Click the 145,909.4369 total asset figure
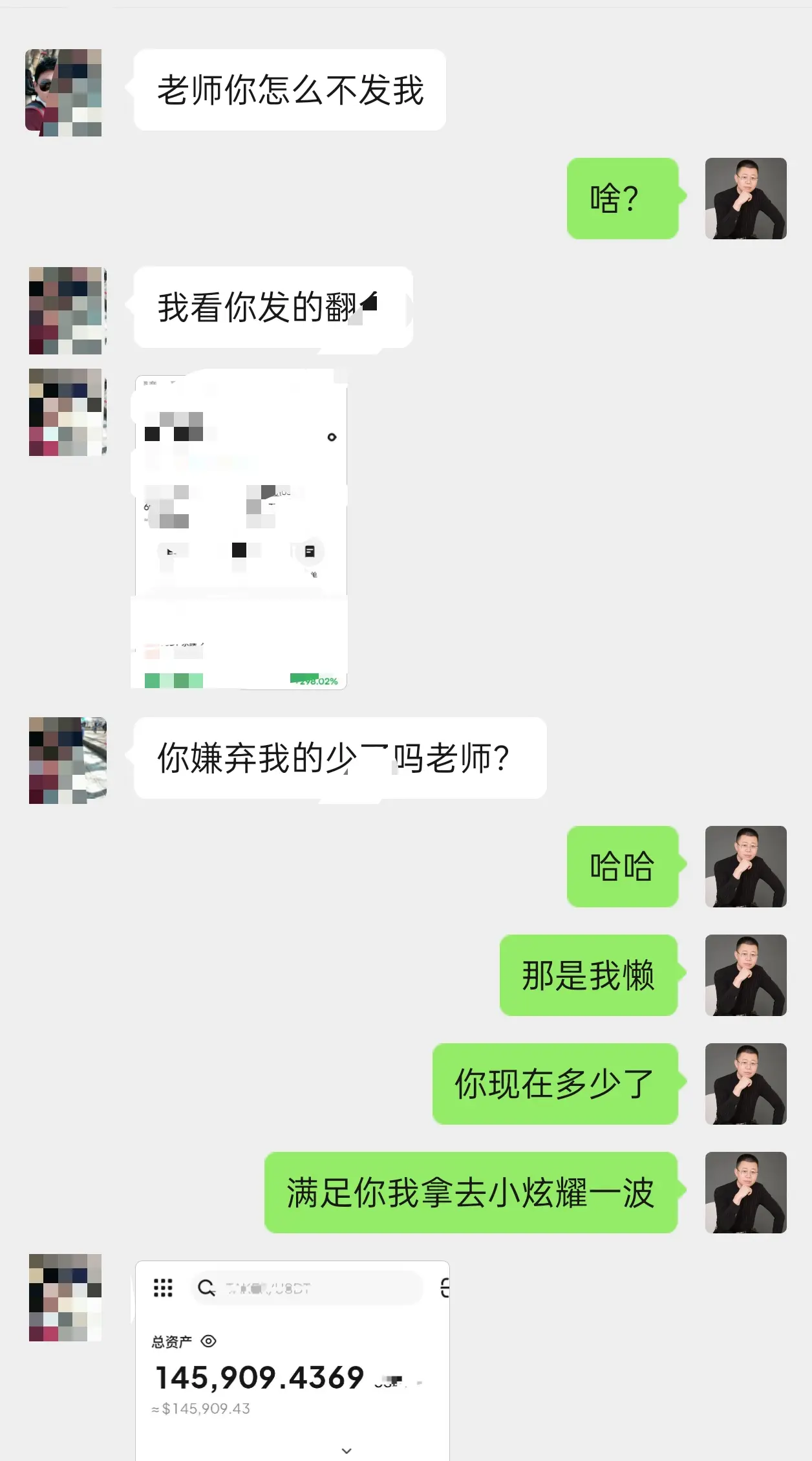 258,1377
